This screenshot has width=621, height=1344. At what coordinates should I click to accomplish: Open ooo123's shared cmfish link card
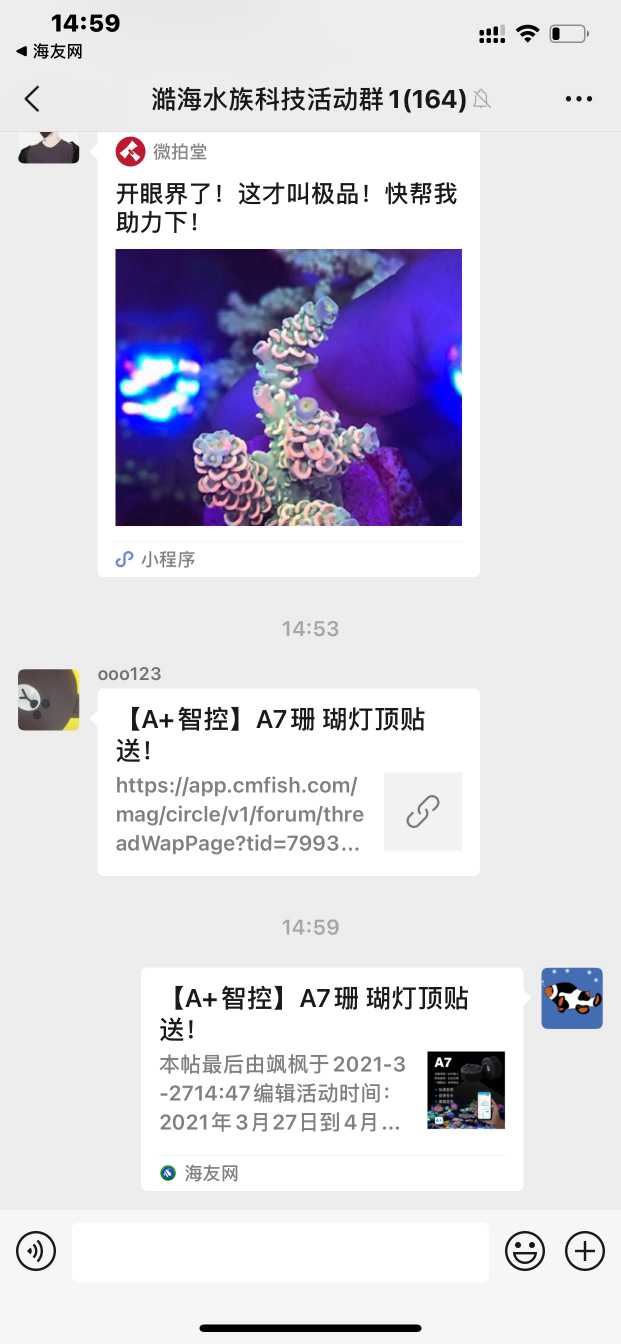pyautogui.click(x=288, y=782)
